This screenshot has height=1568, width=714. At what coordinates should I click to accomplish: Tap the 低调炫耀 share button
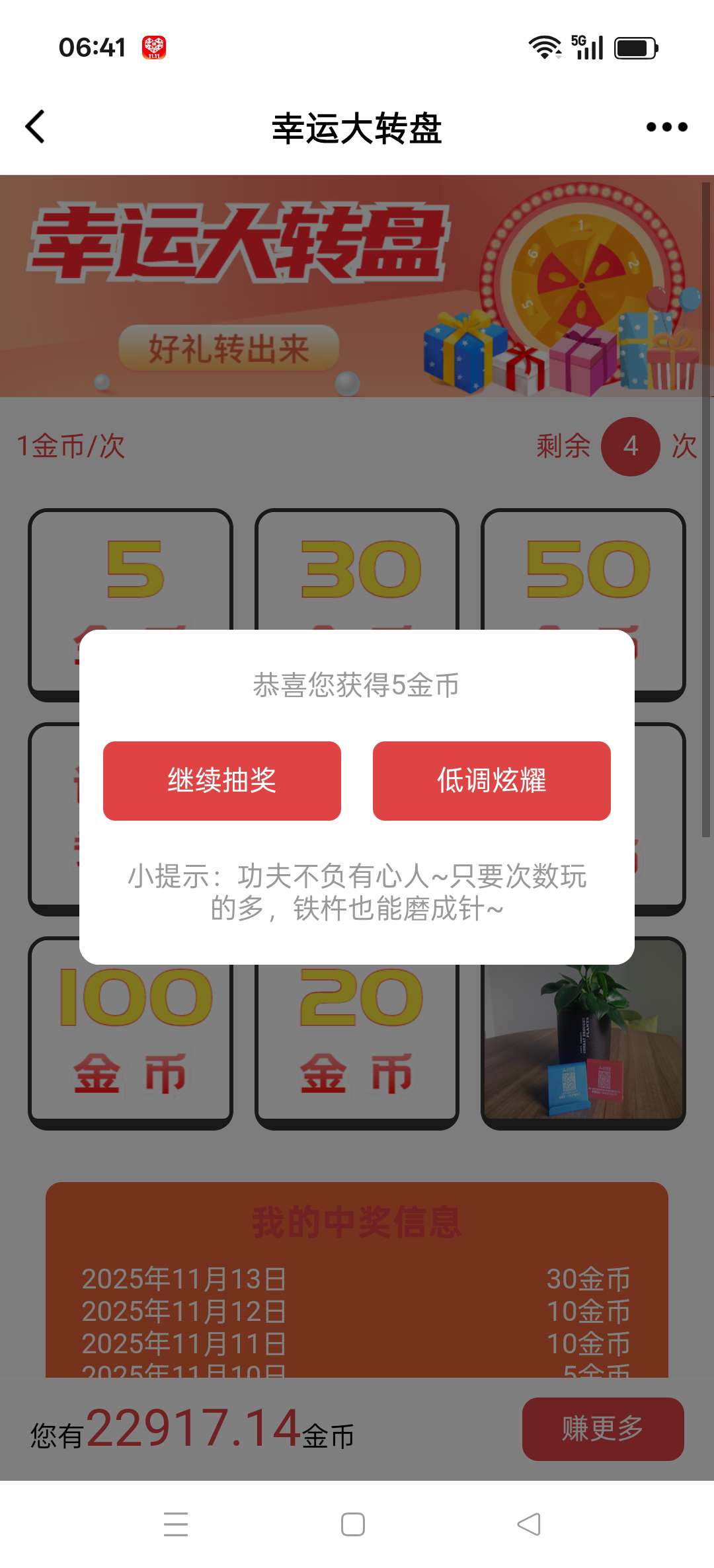click(491, 780)
